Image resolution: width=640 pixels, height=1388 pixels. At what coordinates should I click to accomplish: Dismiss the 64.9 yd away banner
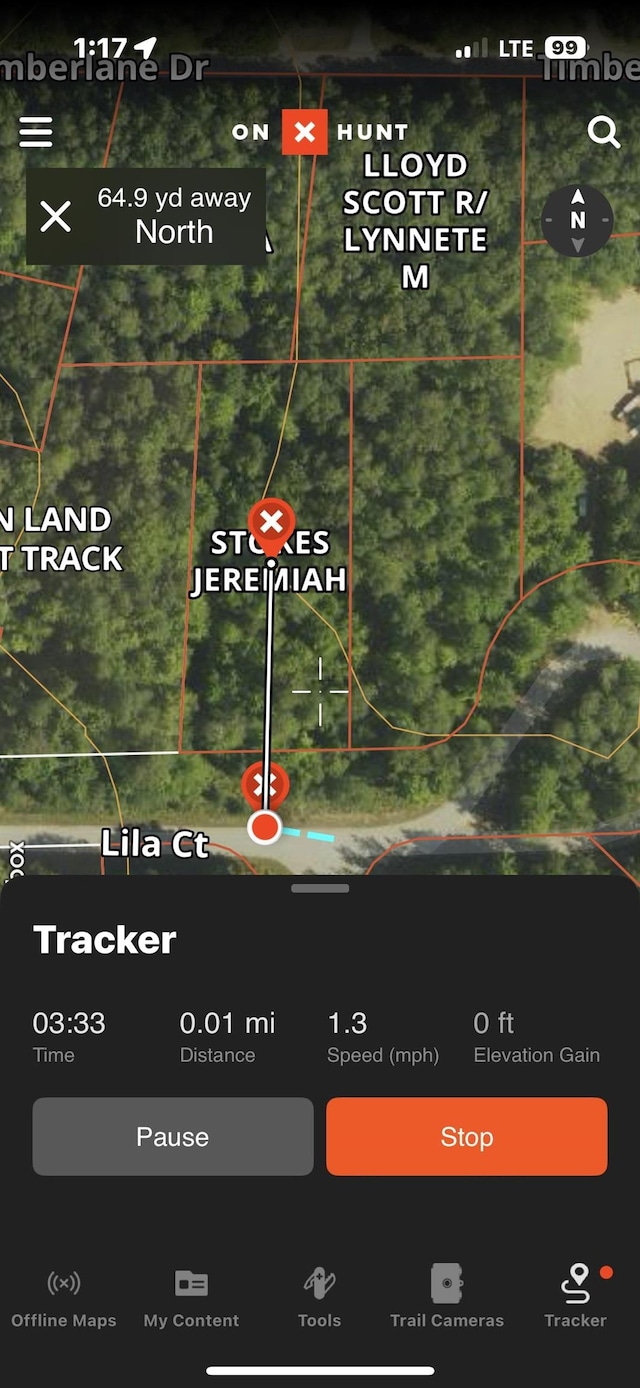click(56, 216)
